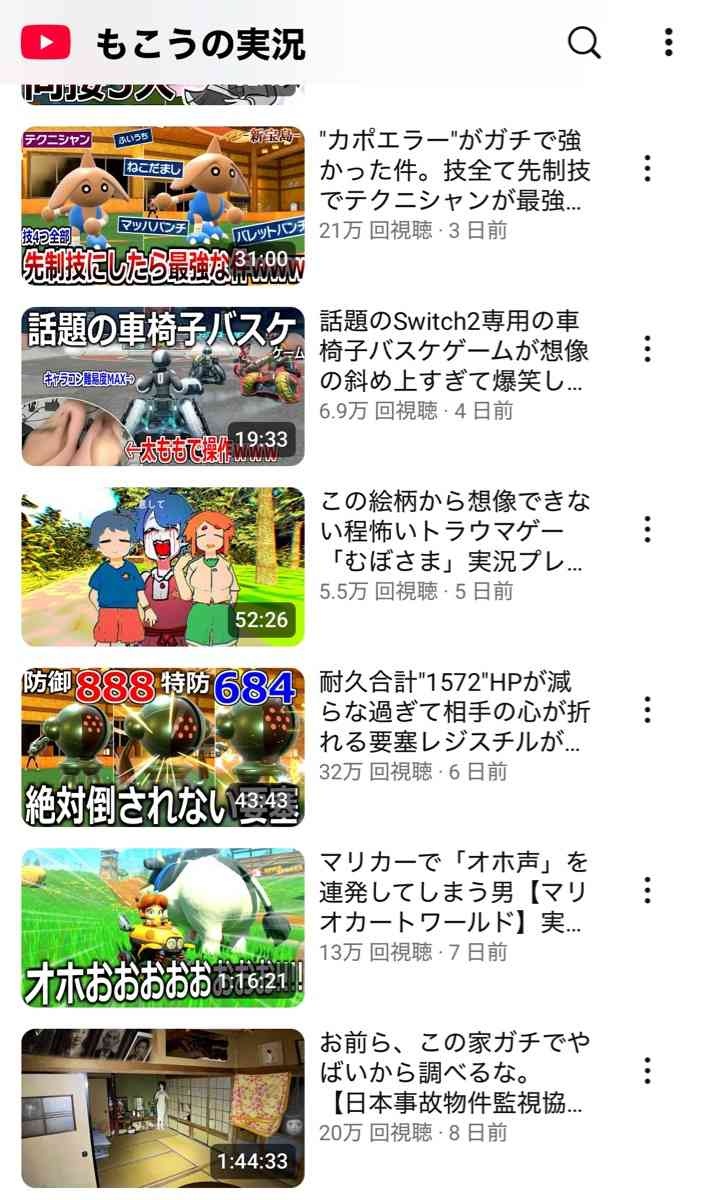Play the 日本事故物件監視協会 1:44:33 video

pyautogui.click(x=163, y=1108)
